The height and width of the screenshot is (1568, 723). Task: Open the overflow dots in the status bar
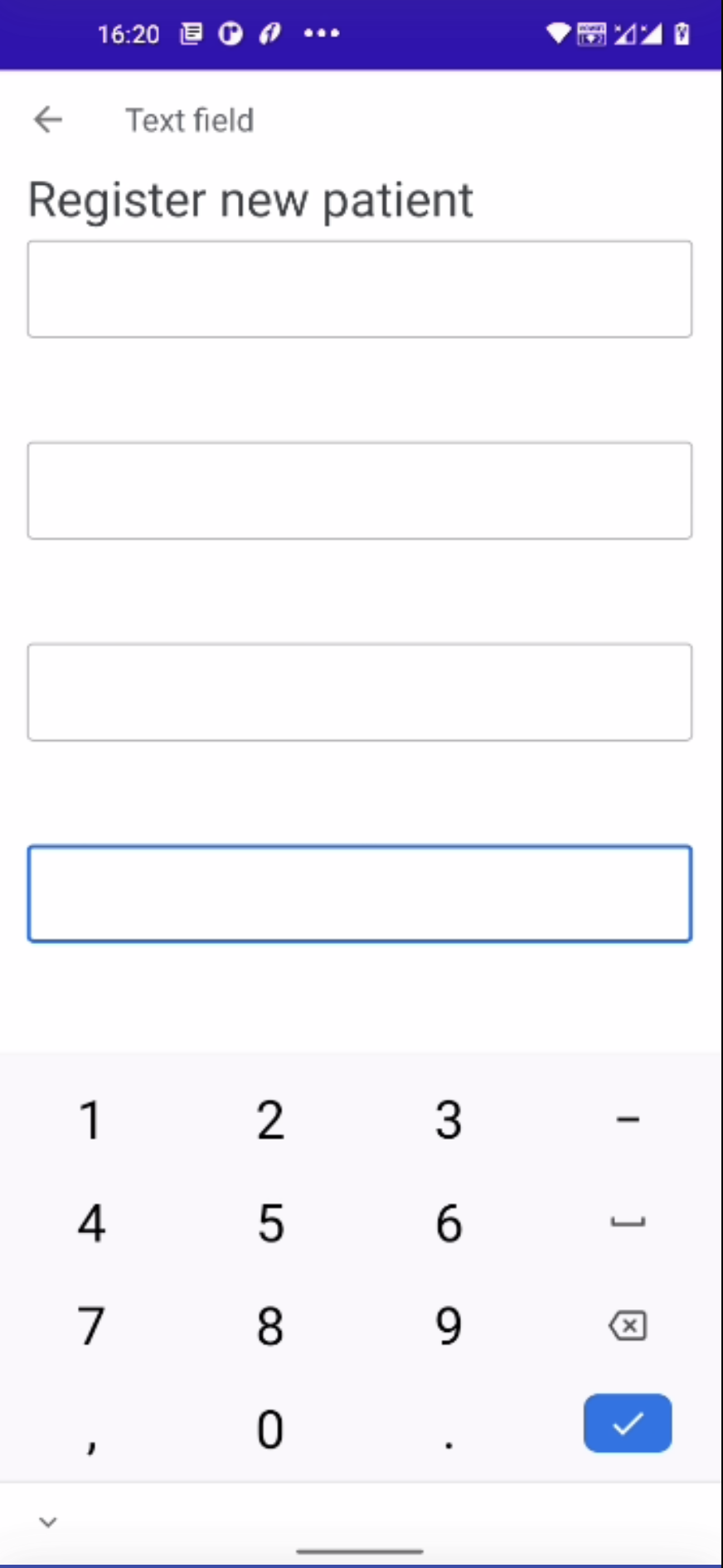[322, 33]
